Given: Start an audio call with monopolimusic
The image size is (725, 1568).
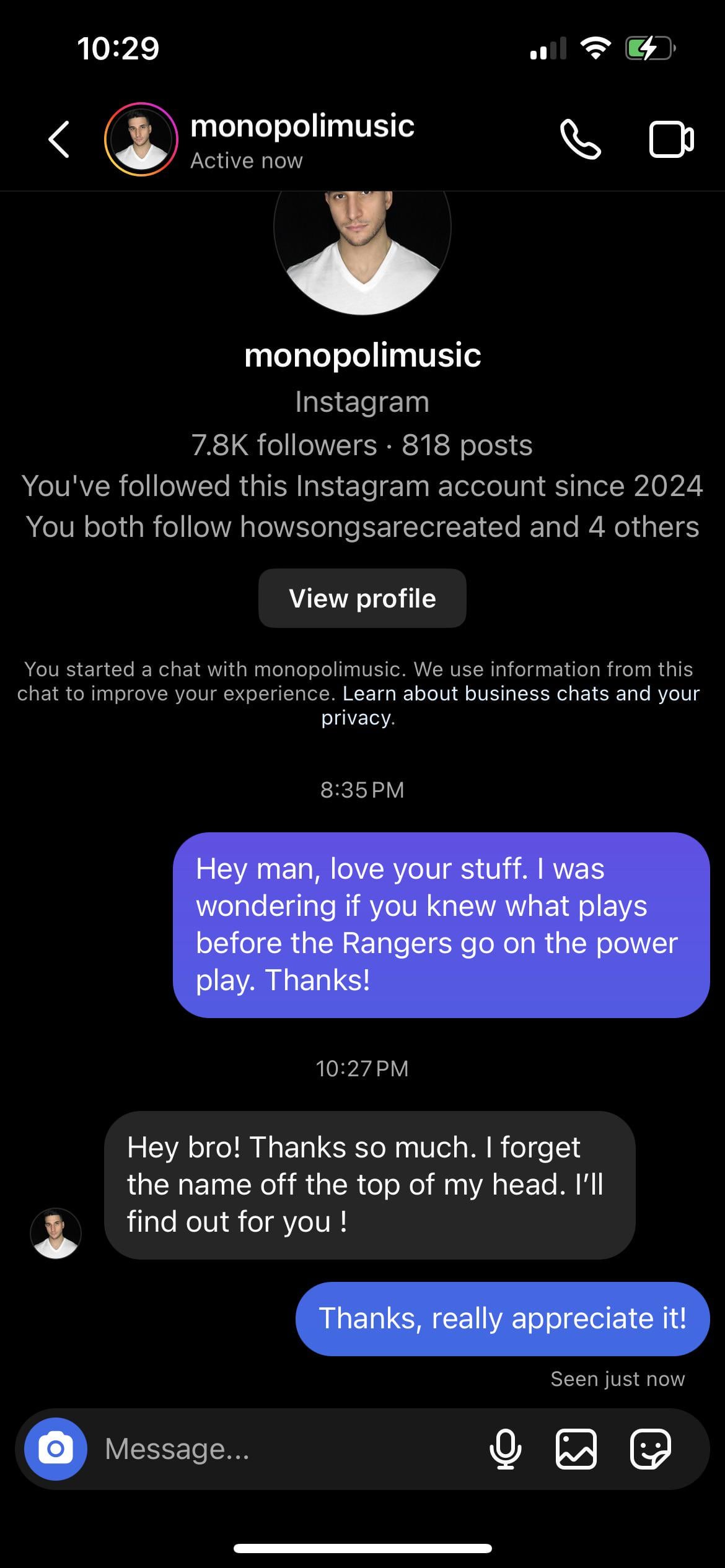Looking at the screenshot, I should coord(580,140).
